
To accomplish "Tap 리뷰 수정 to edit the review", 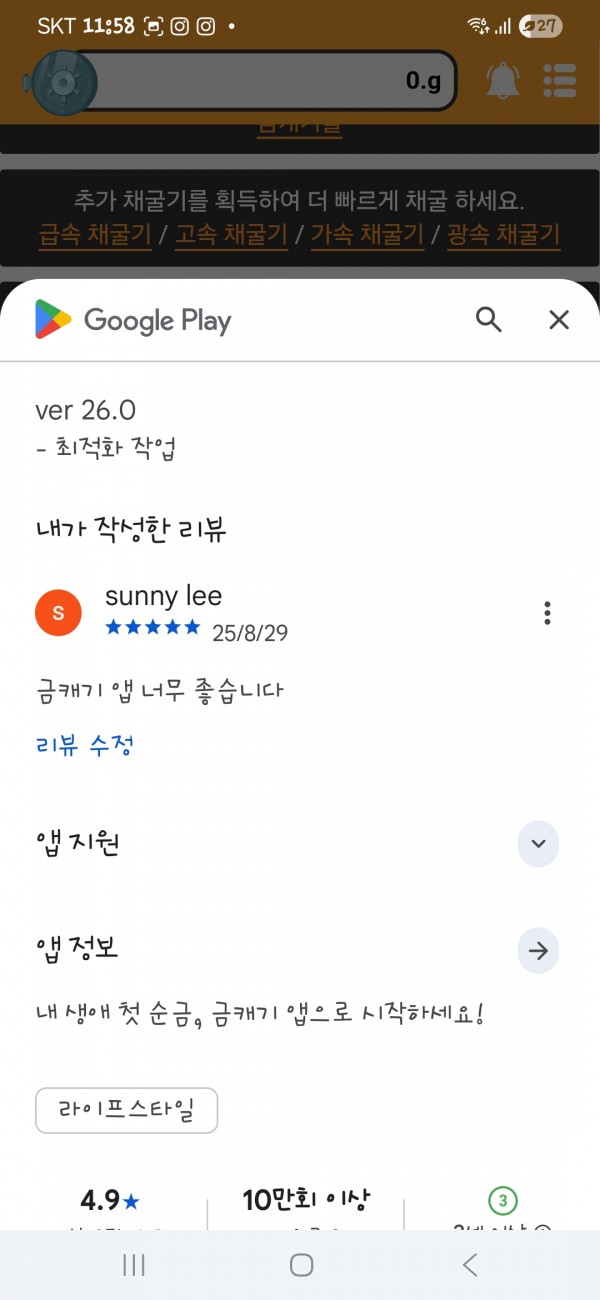I will pyautogui.click(x=85, y=745).
